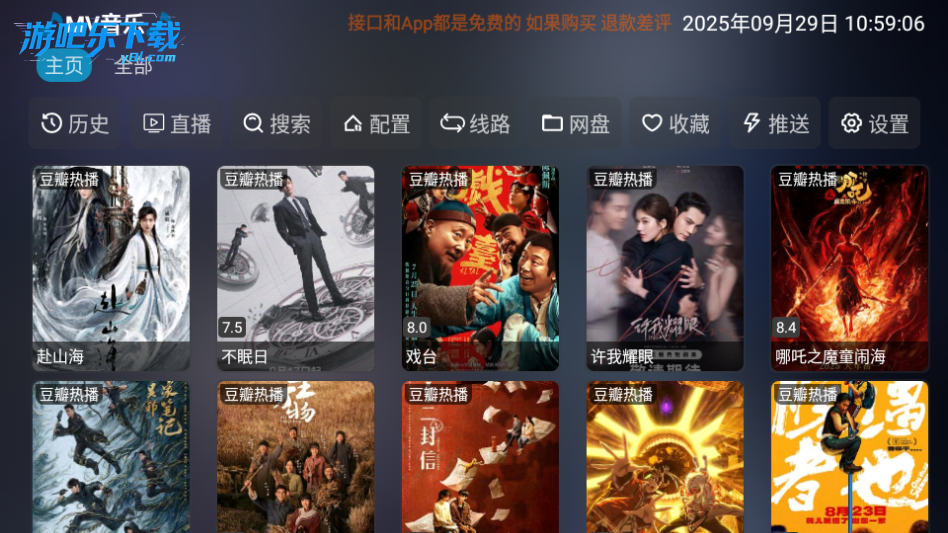This screenshot has height=533, width=948.
Task: Tap the 推送 push button
Action: click(x=776, y=123)
